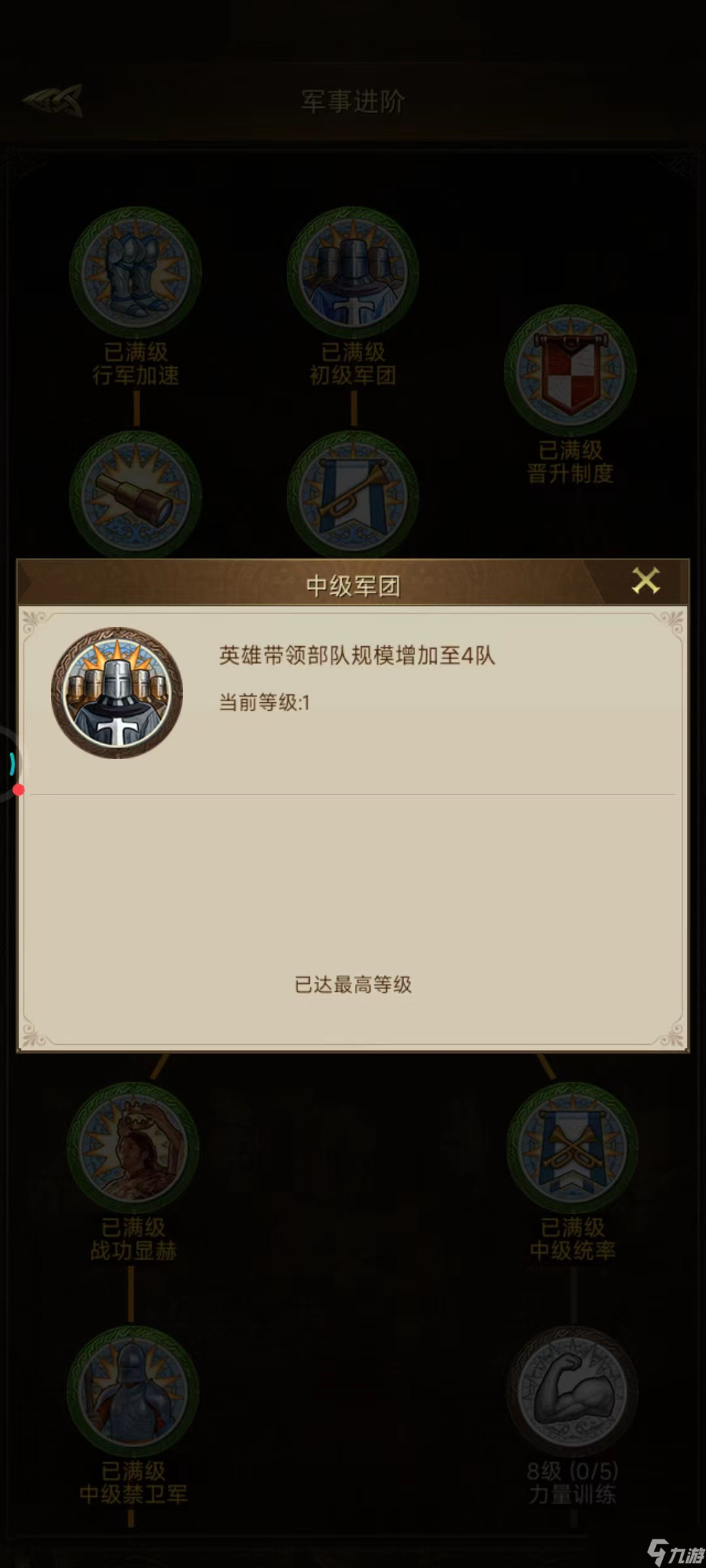Select the 初级军团 skill node

353,272
